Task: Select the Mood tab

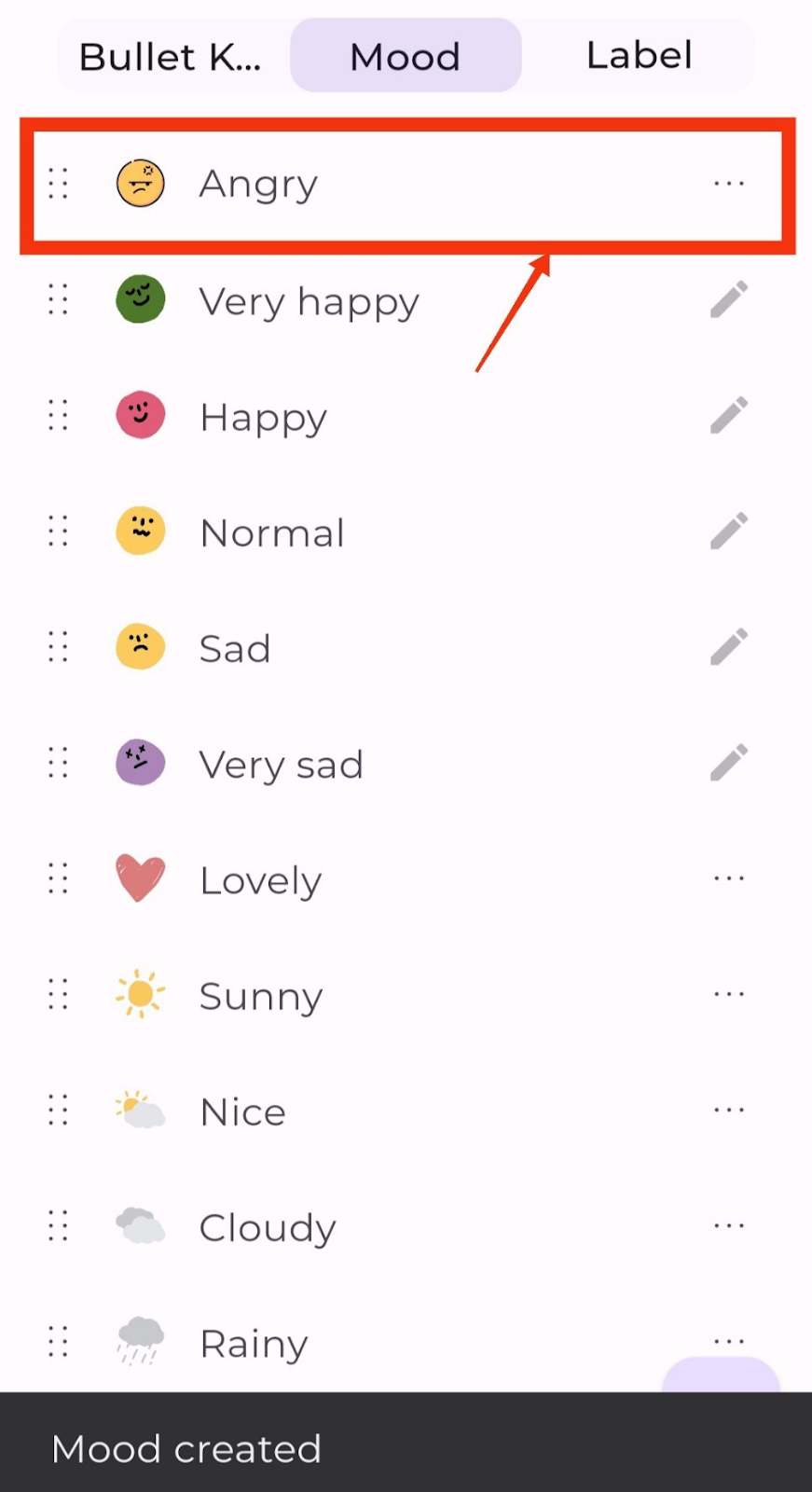Action: (406, 56)
